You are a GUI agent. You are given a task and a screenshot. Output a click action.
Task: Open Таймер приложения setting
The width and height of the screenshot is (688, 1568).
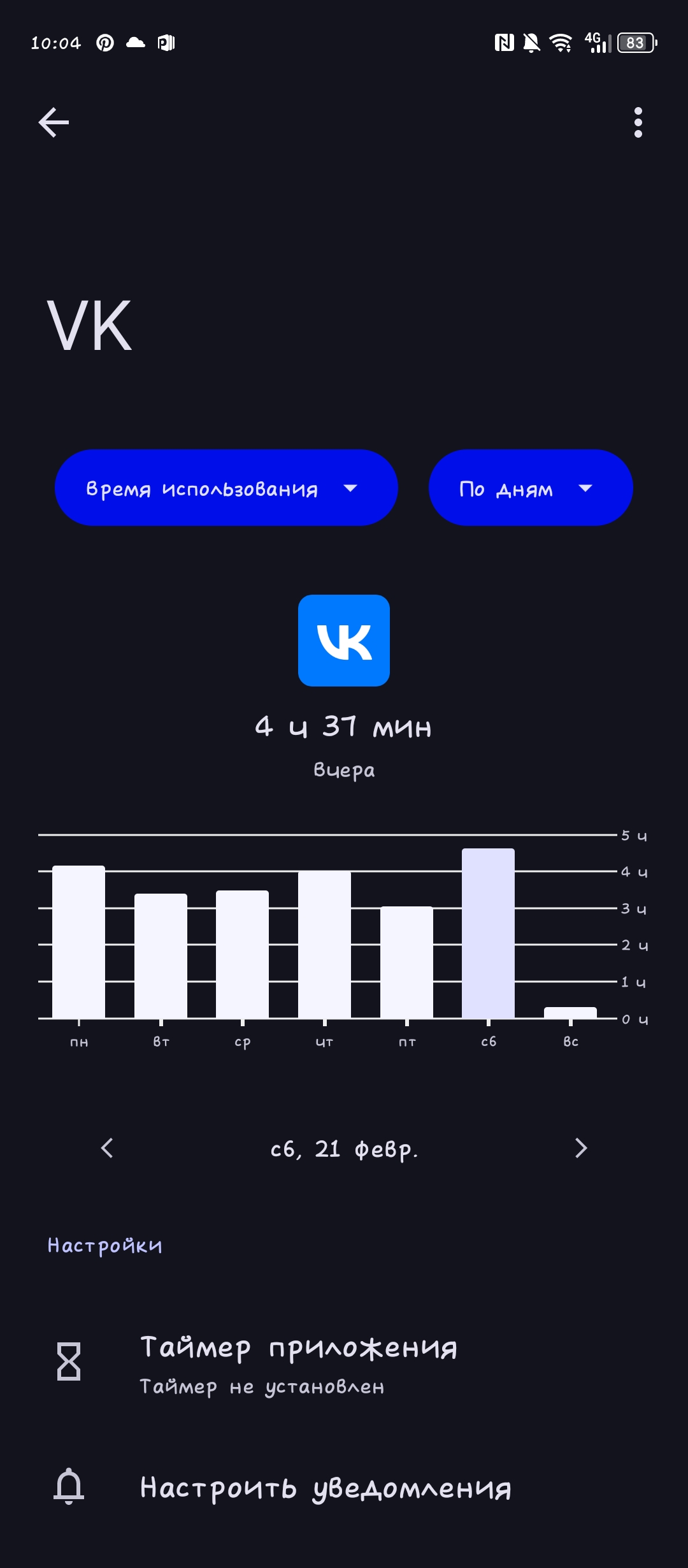(x=298, y=1363)
